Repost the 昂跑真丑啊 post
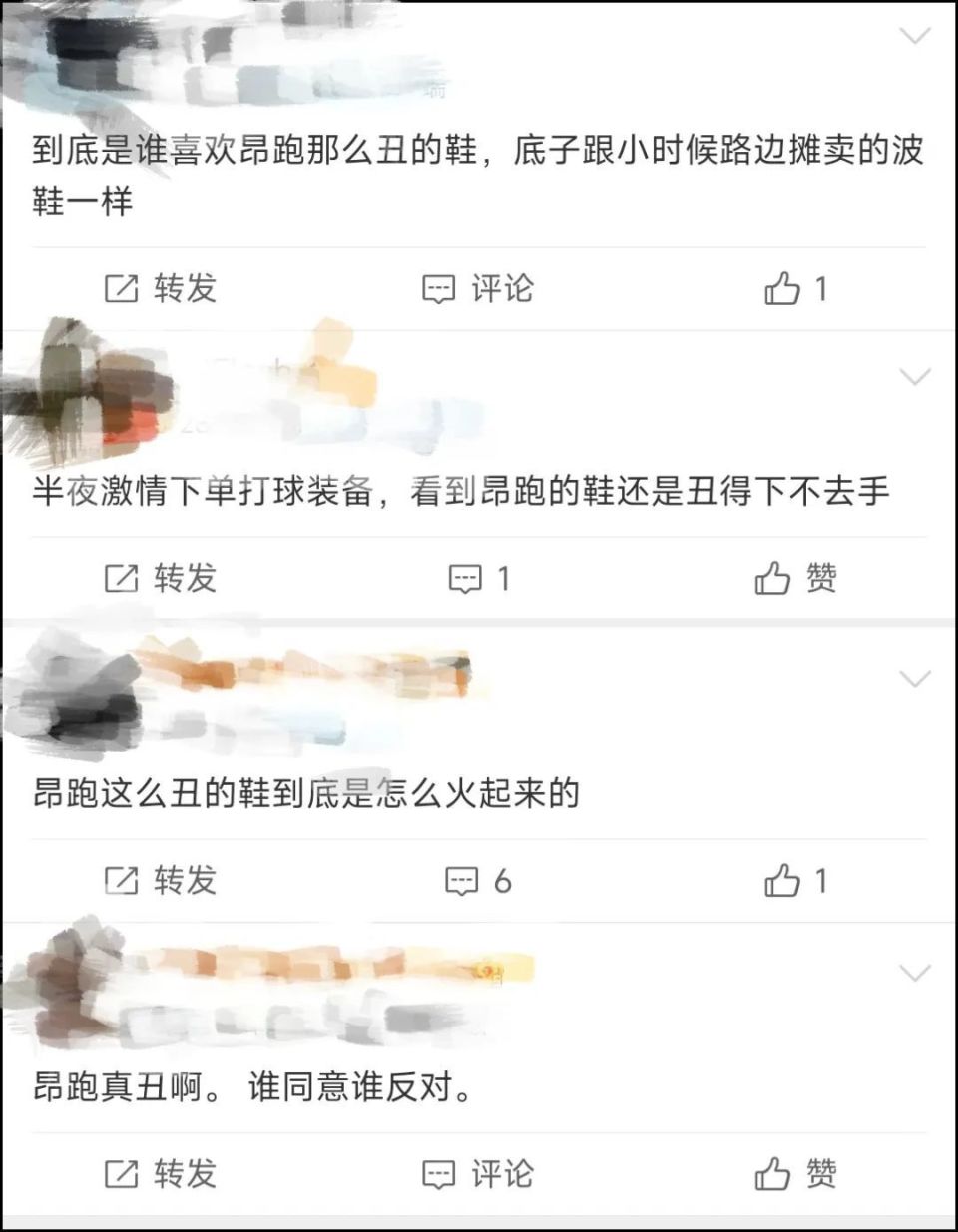The width and height of the screenshot is (958, 1232). click(x=161, y=1174)
